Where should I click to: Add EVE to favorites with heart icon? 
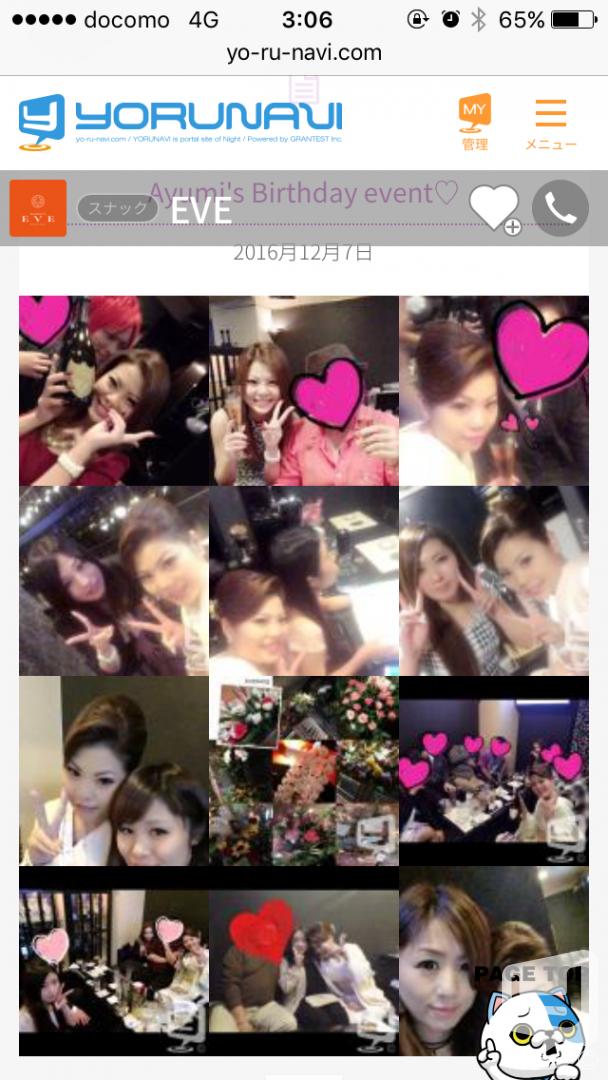(494, 209)
